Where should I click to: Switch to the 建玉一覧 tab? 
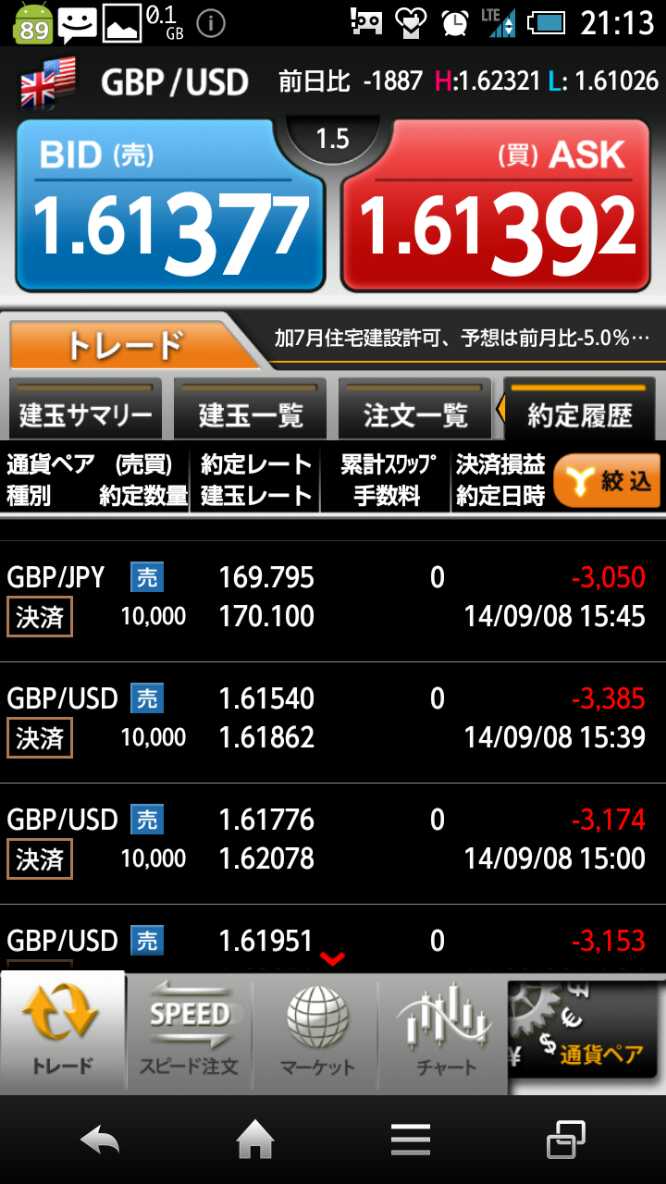(250, 413)
